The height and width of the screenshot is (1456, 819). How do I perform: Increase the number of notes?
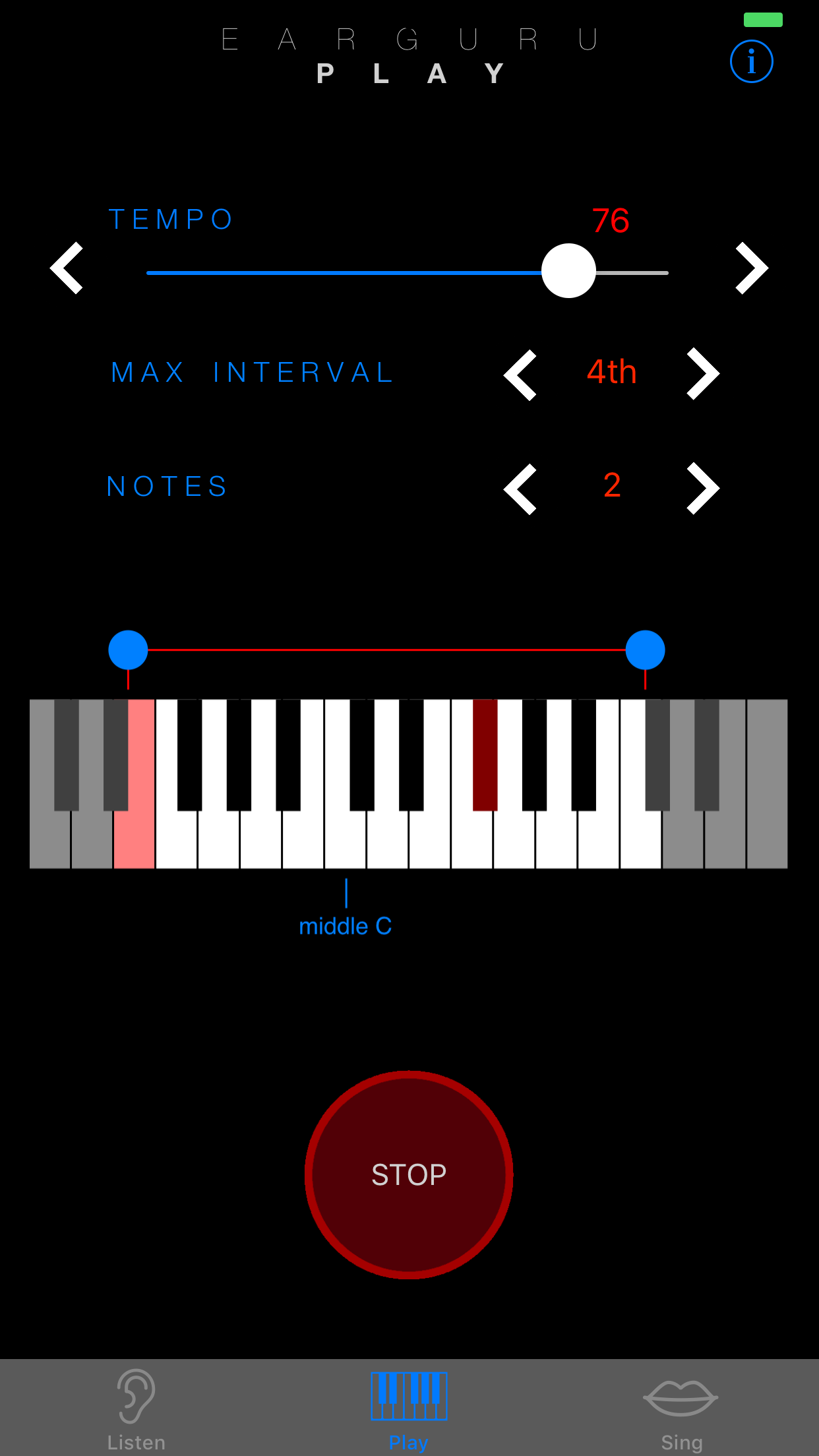pos(702,488)
